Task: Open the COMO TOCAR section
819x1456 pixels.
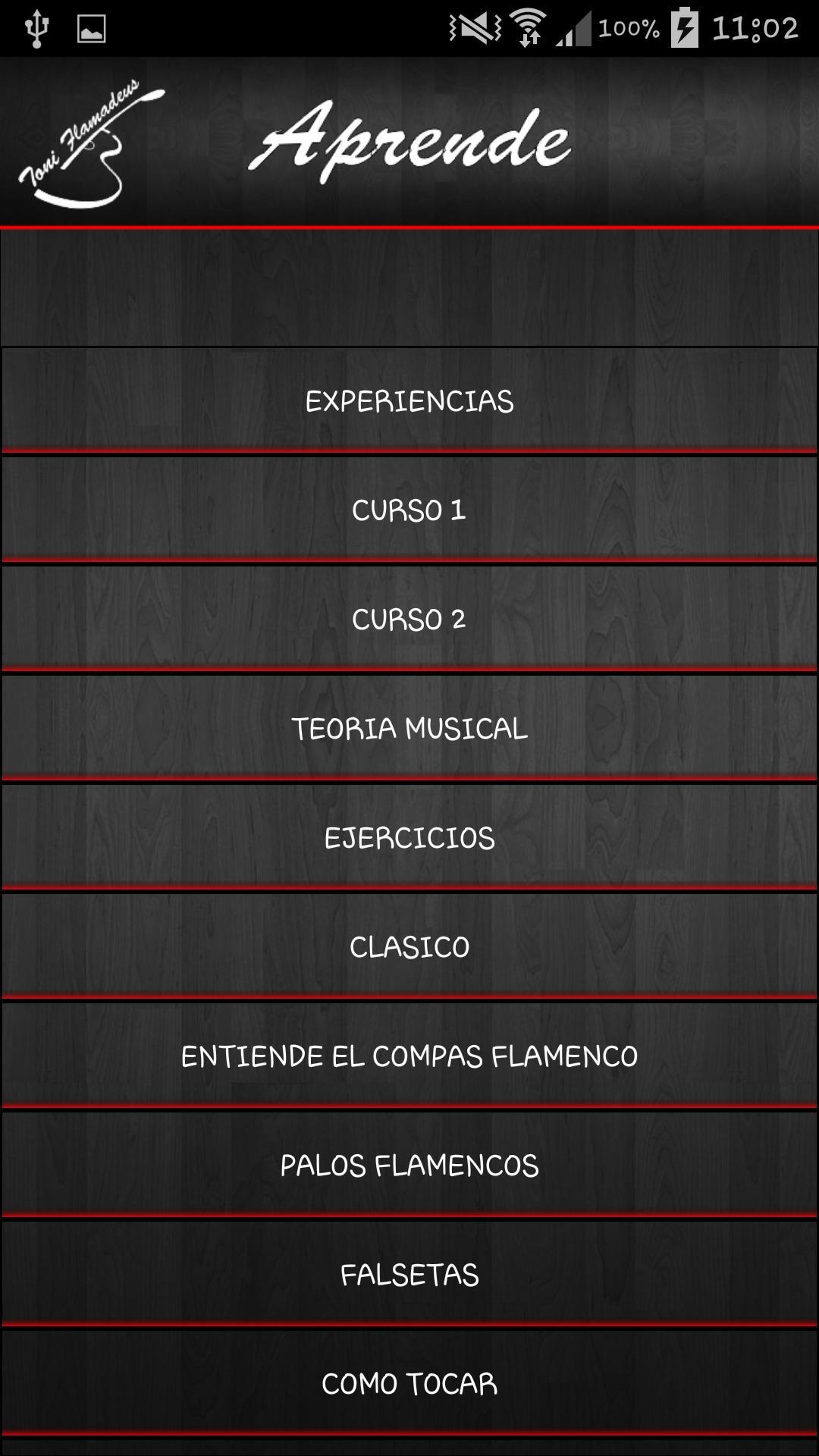Action: click(409, 1383)
